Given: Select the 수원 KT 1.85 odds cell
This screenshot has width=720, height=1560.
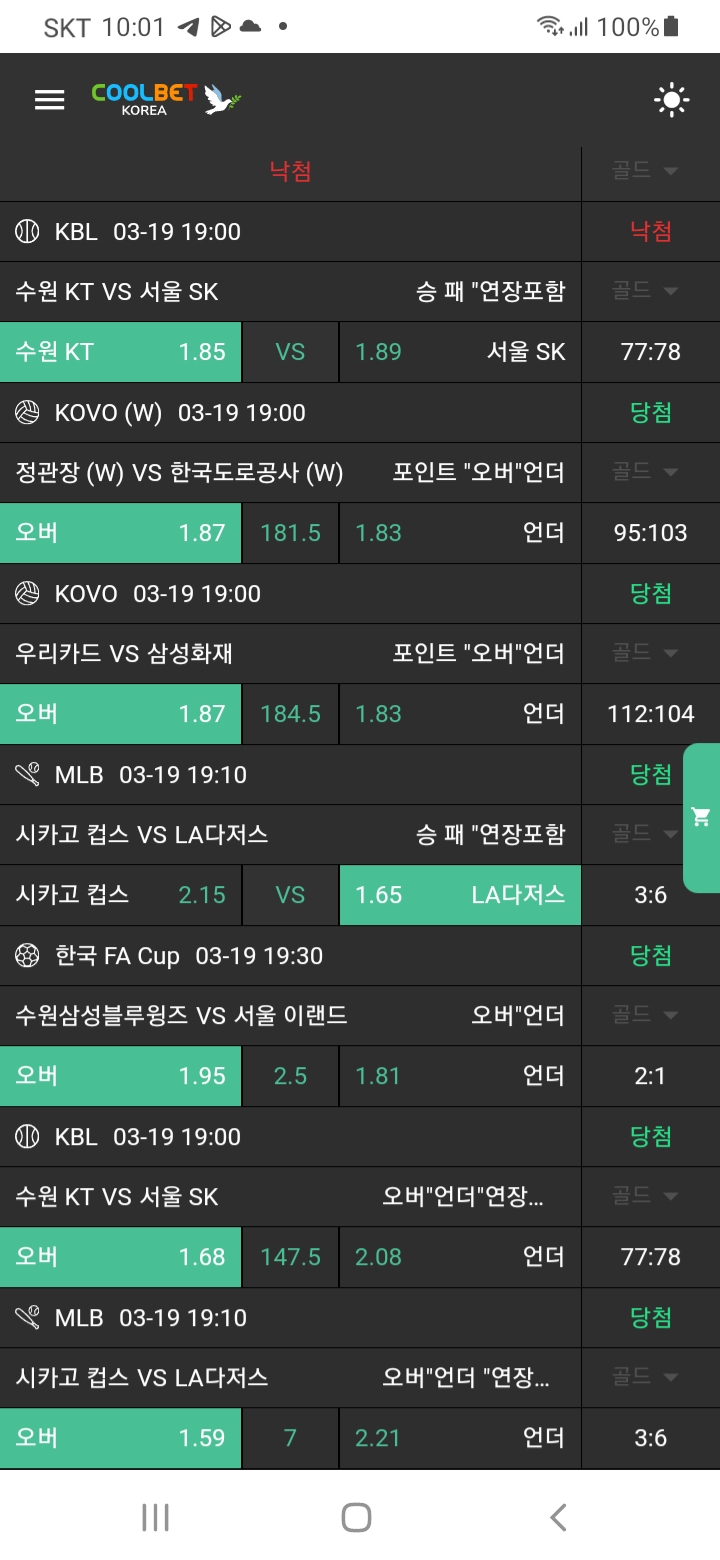Looking at the screenshot, I should (121, 352).
